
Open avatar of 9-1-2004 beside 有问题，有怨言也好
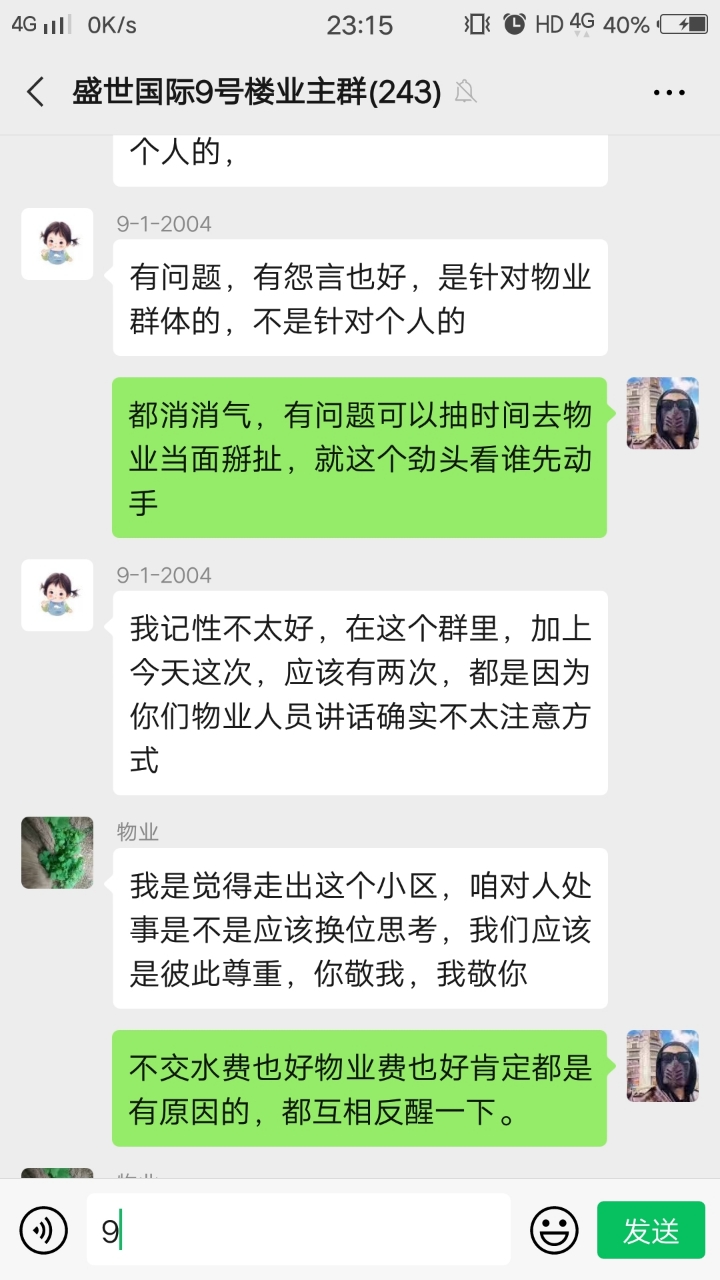tap(57, 244)
